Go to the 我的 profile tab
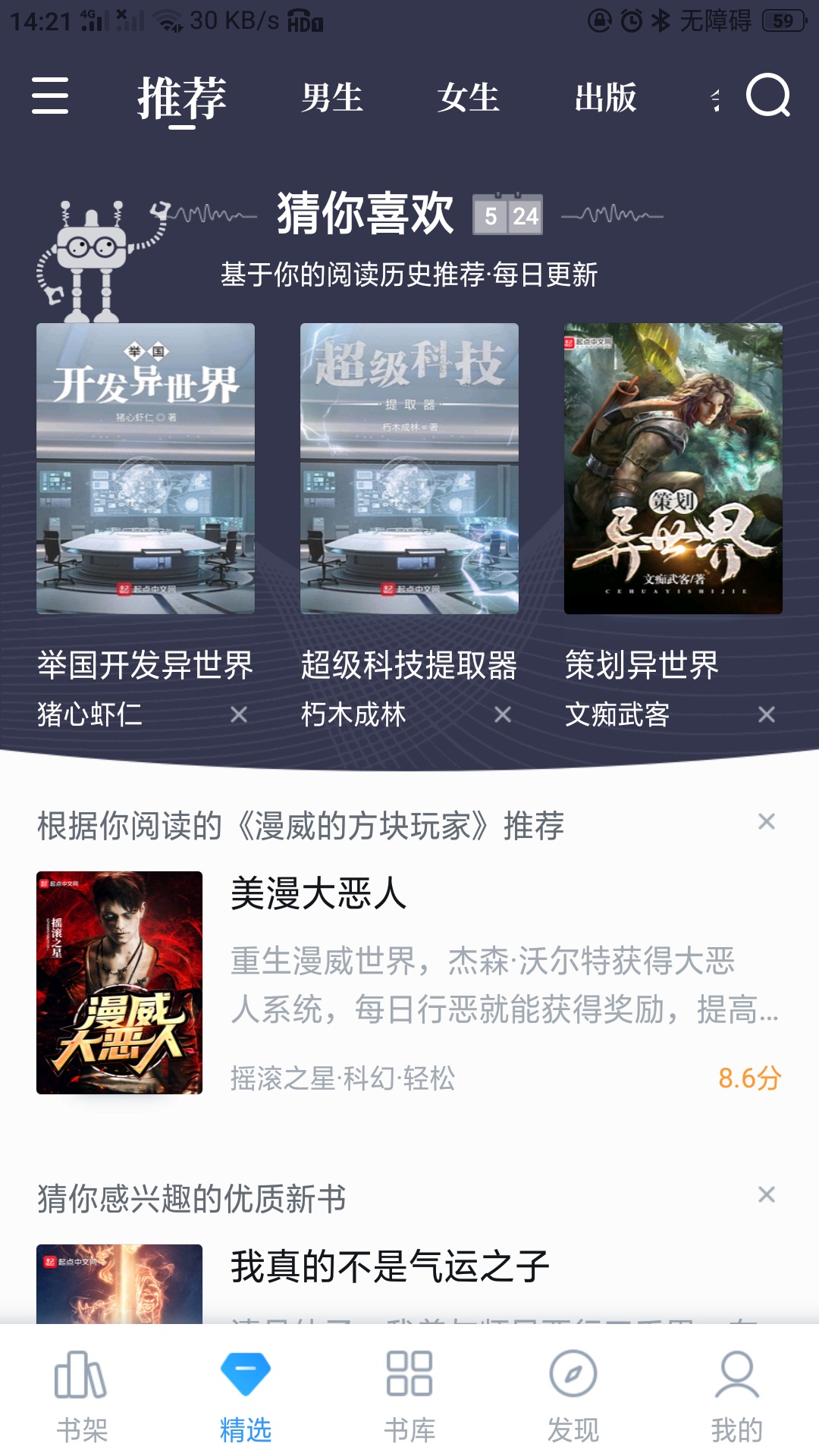 click(x=737, y=1395)
